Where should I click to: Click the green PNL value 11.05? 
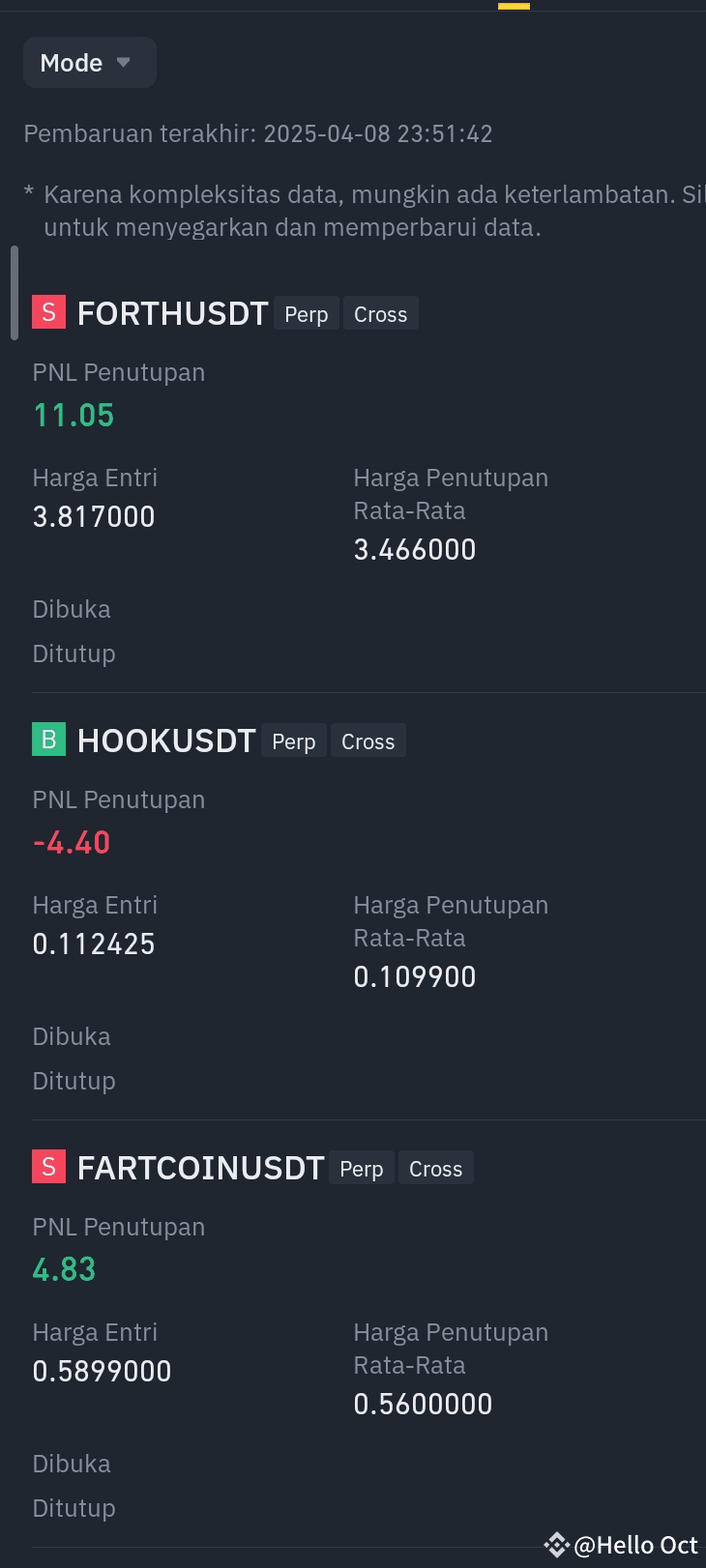73,415
